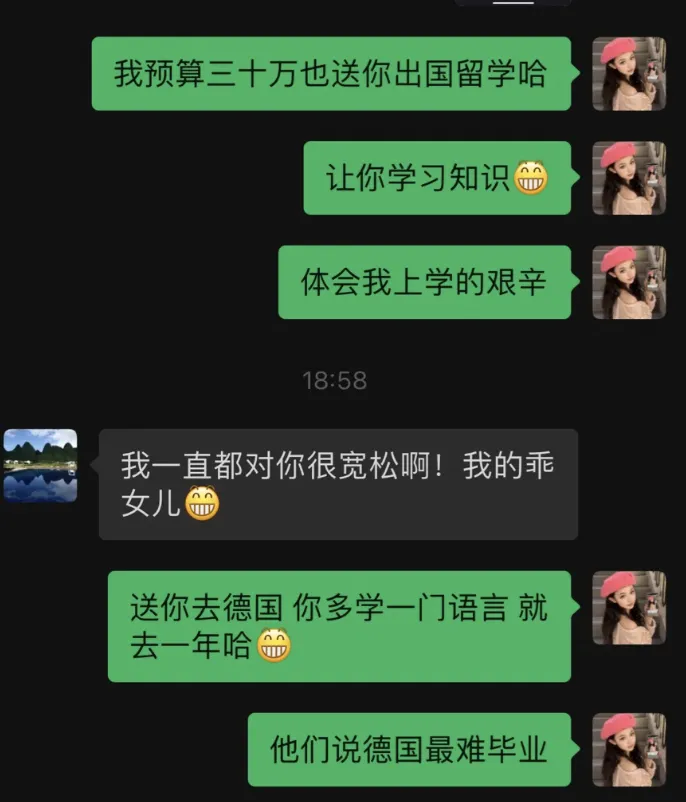Open sender's avatar beside '我预算三十万' message
This screenshot has height=802, width=686.
pos(629,73)
